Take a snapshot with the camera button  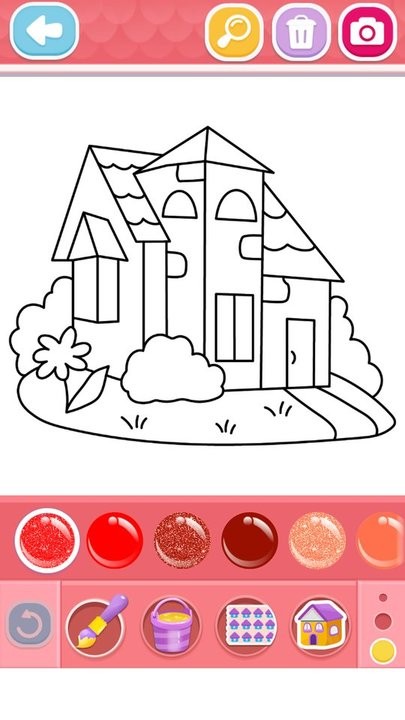[368, 32]
